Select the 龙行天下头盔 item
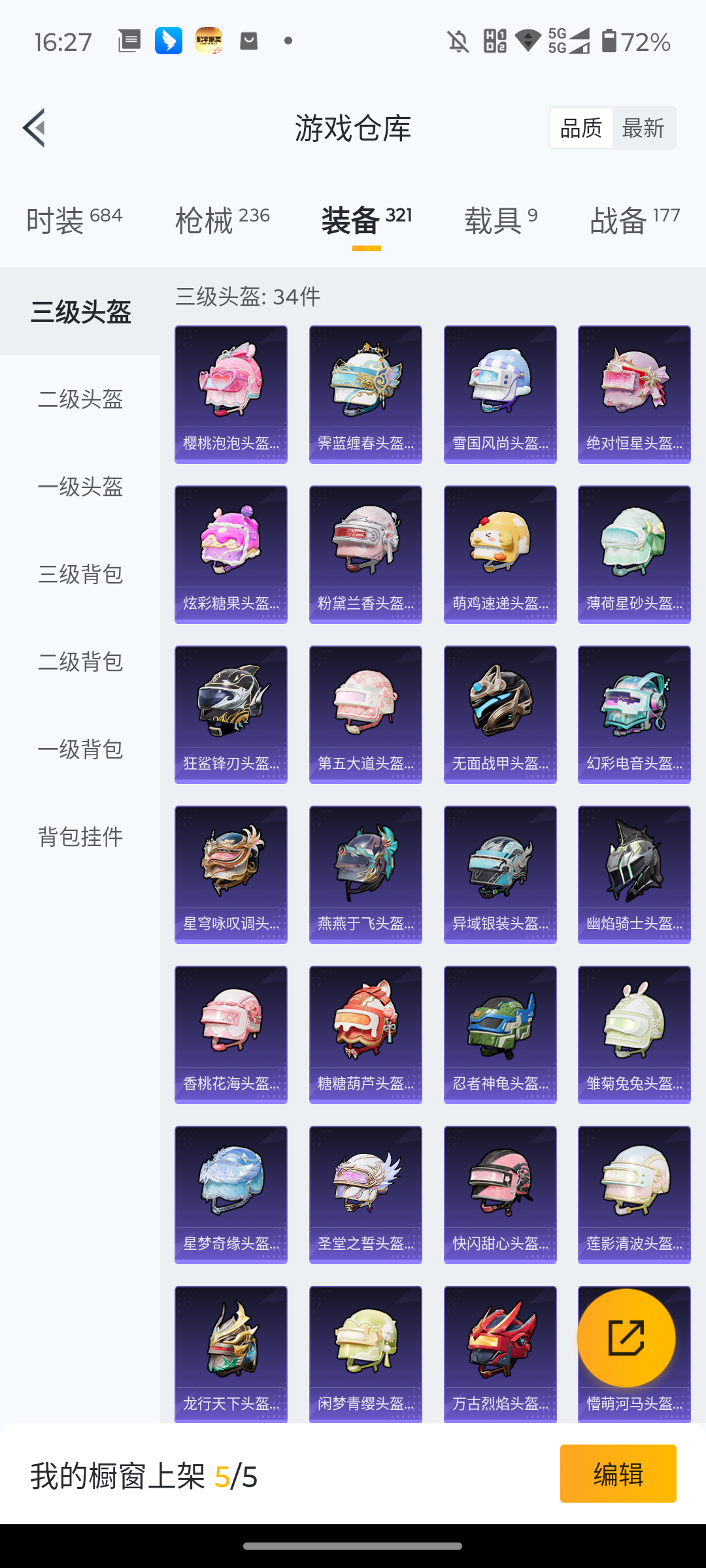 coord(230,1352)
